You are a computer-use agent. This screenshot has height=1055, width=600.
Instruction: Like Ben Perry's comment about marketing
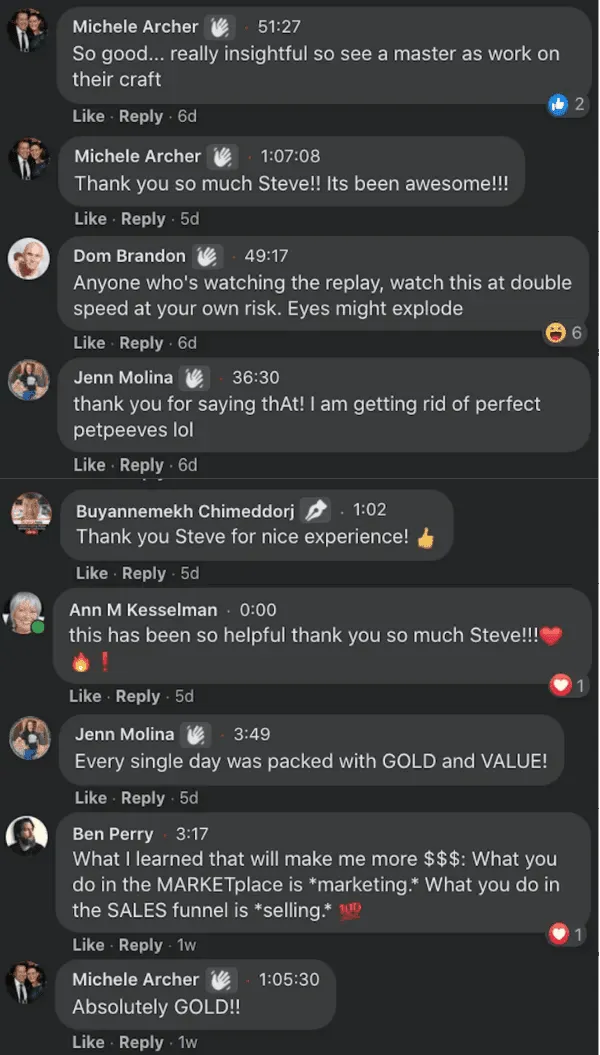[x=88, y=945]
